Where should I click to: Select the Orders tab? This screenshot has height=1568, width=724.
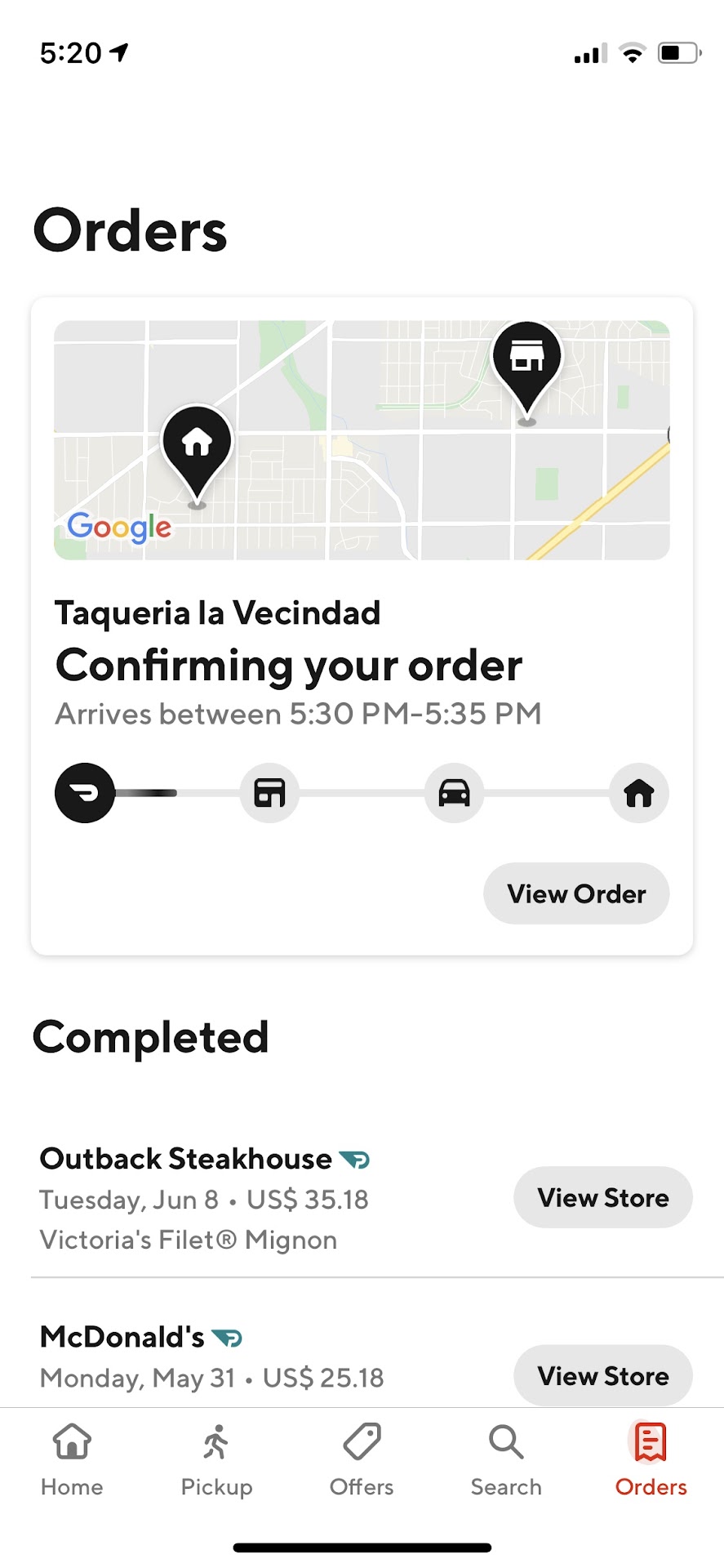[651, 1459]
